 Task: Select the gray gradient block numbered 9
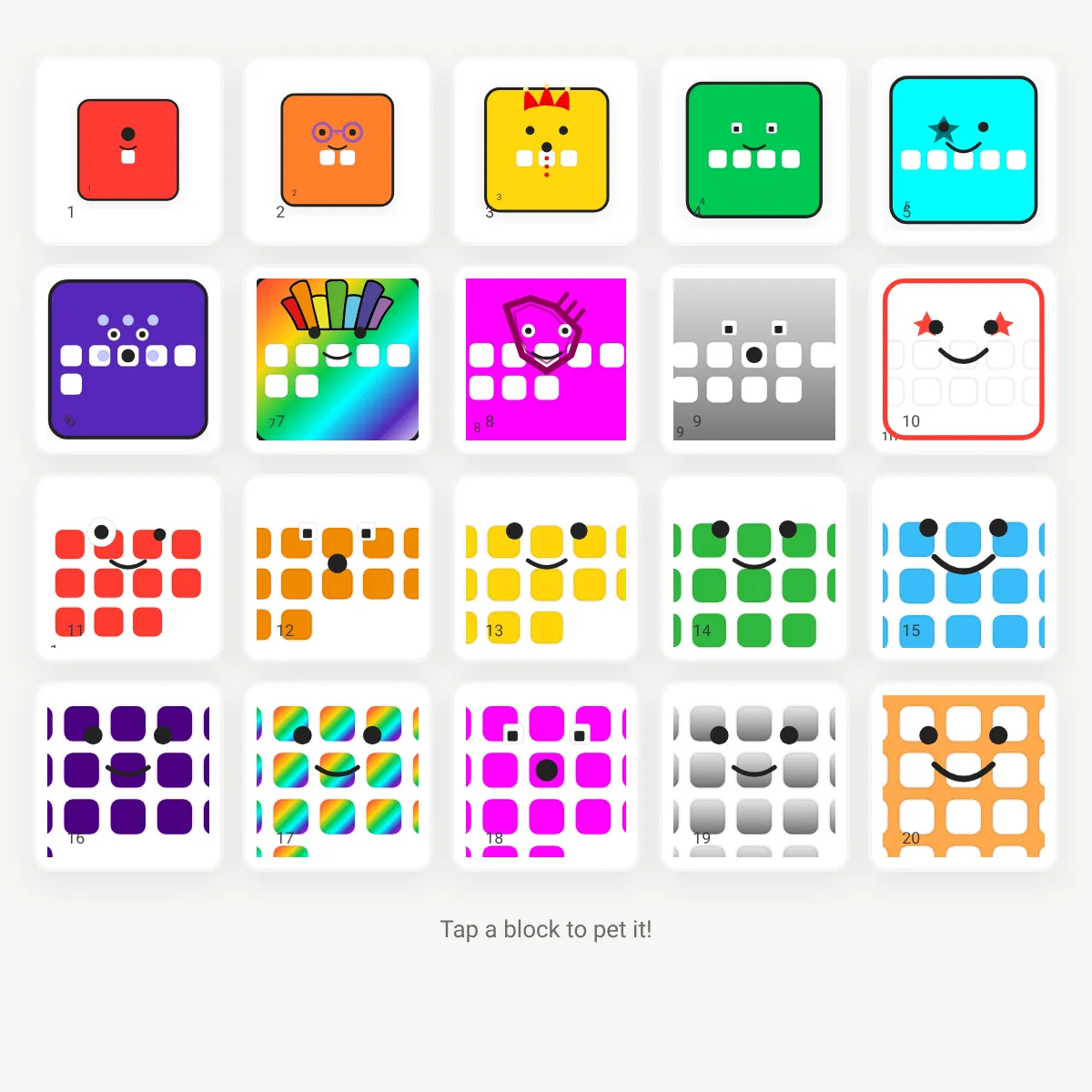tap(754, 359)
